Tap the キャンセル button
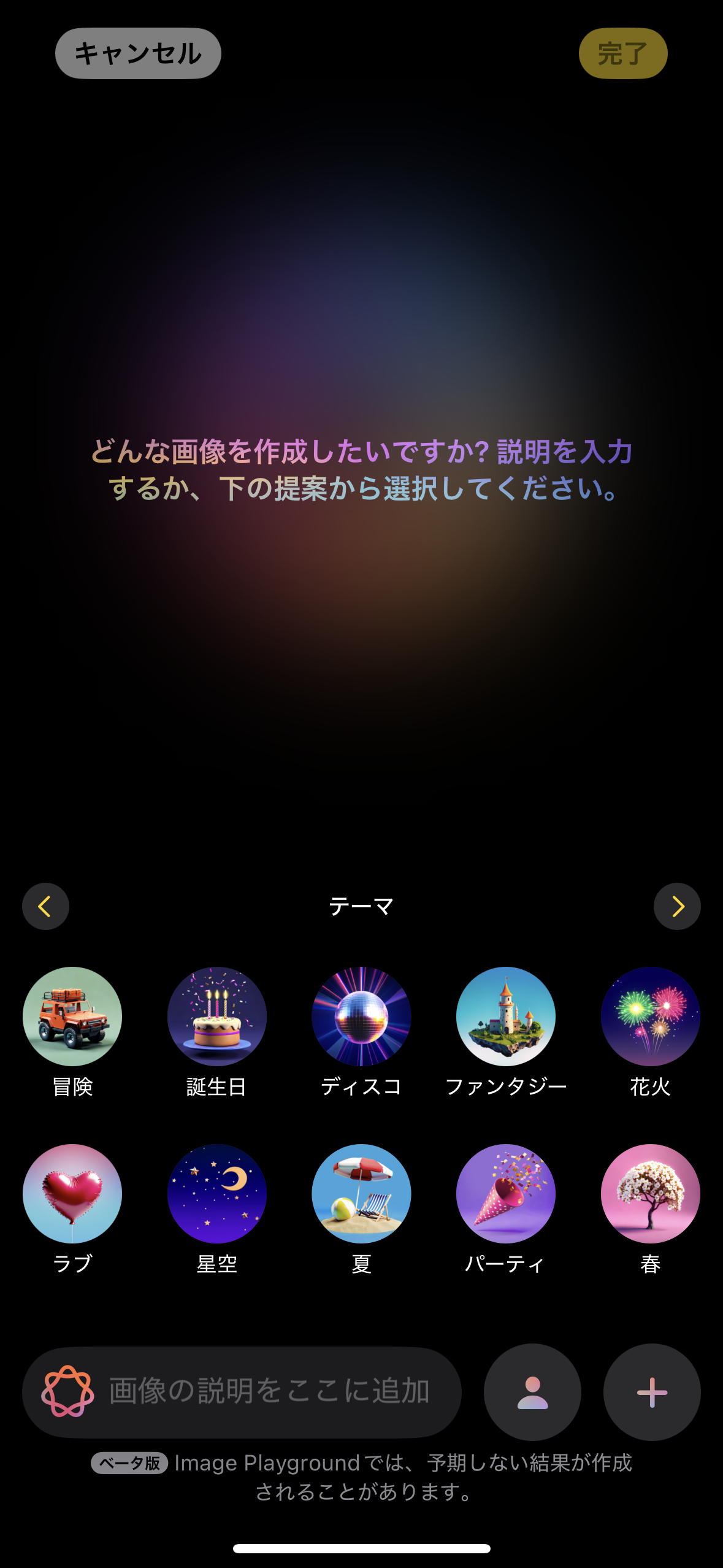This screenshot has width=723, height=1568. 138,53
